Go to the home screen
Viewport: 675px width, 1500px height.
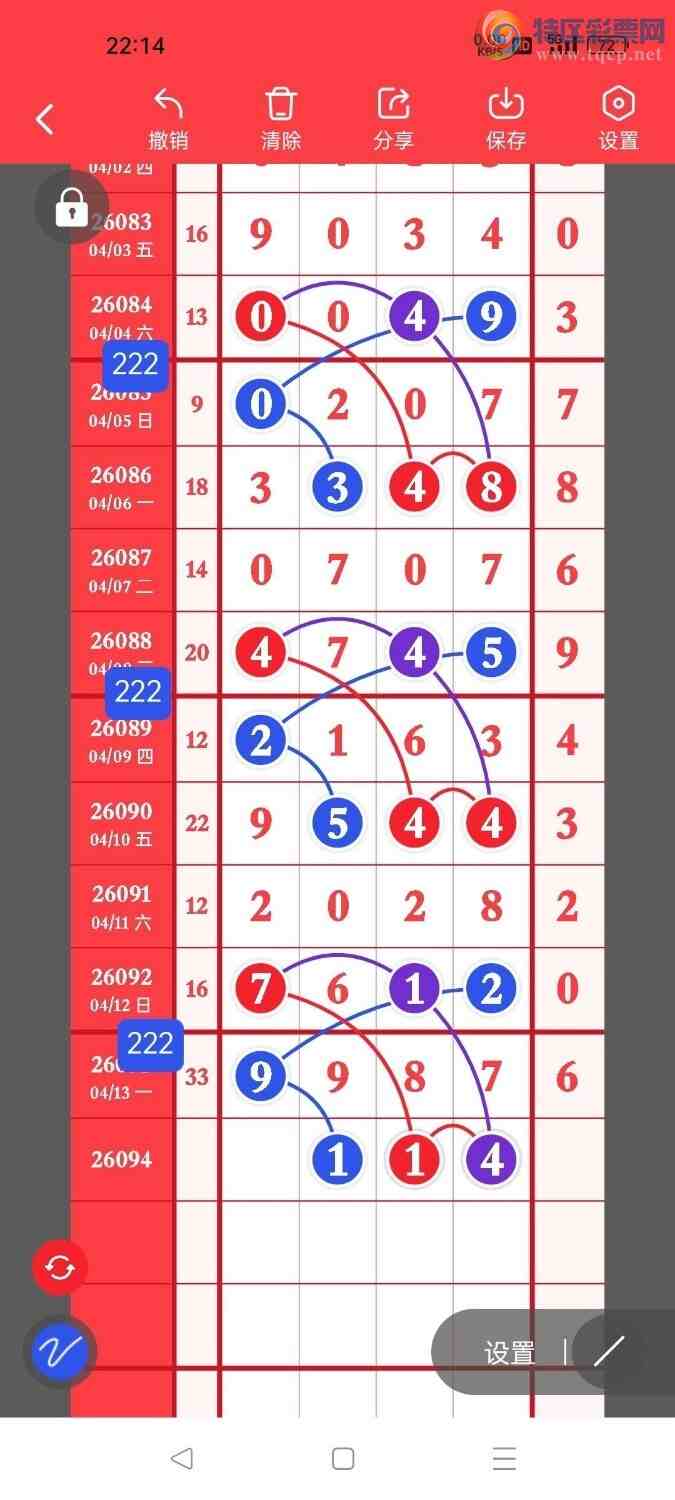pyautogui.click(x=343, y=1458)
